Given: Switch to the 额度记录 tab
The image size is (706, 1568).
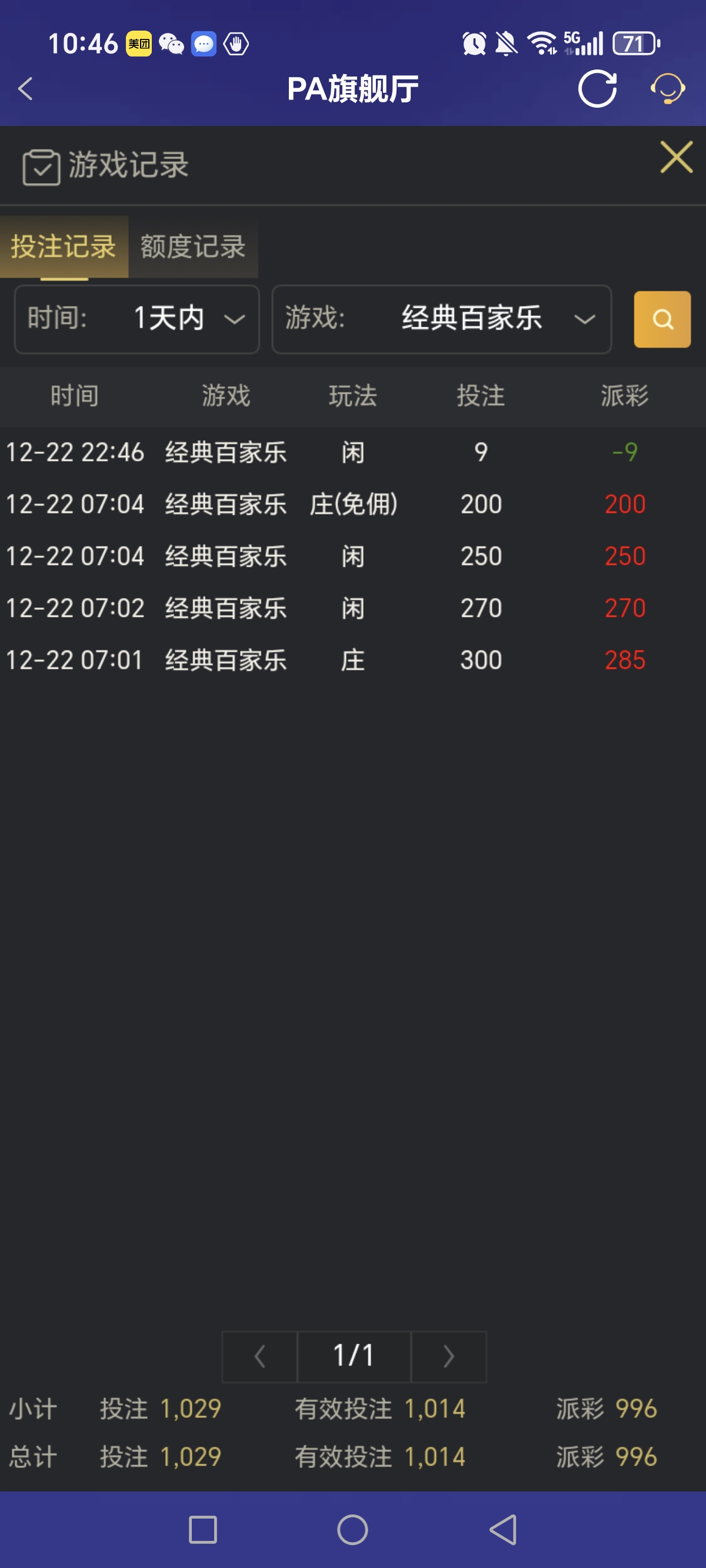Looking at the screenshot, I should pos(193,248).
